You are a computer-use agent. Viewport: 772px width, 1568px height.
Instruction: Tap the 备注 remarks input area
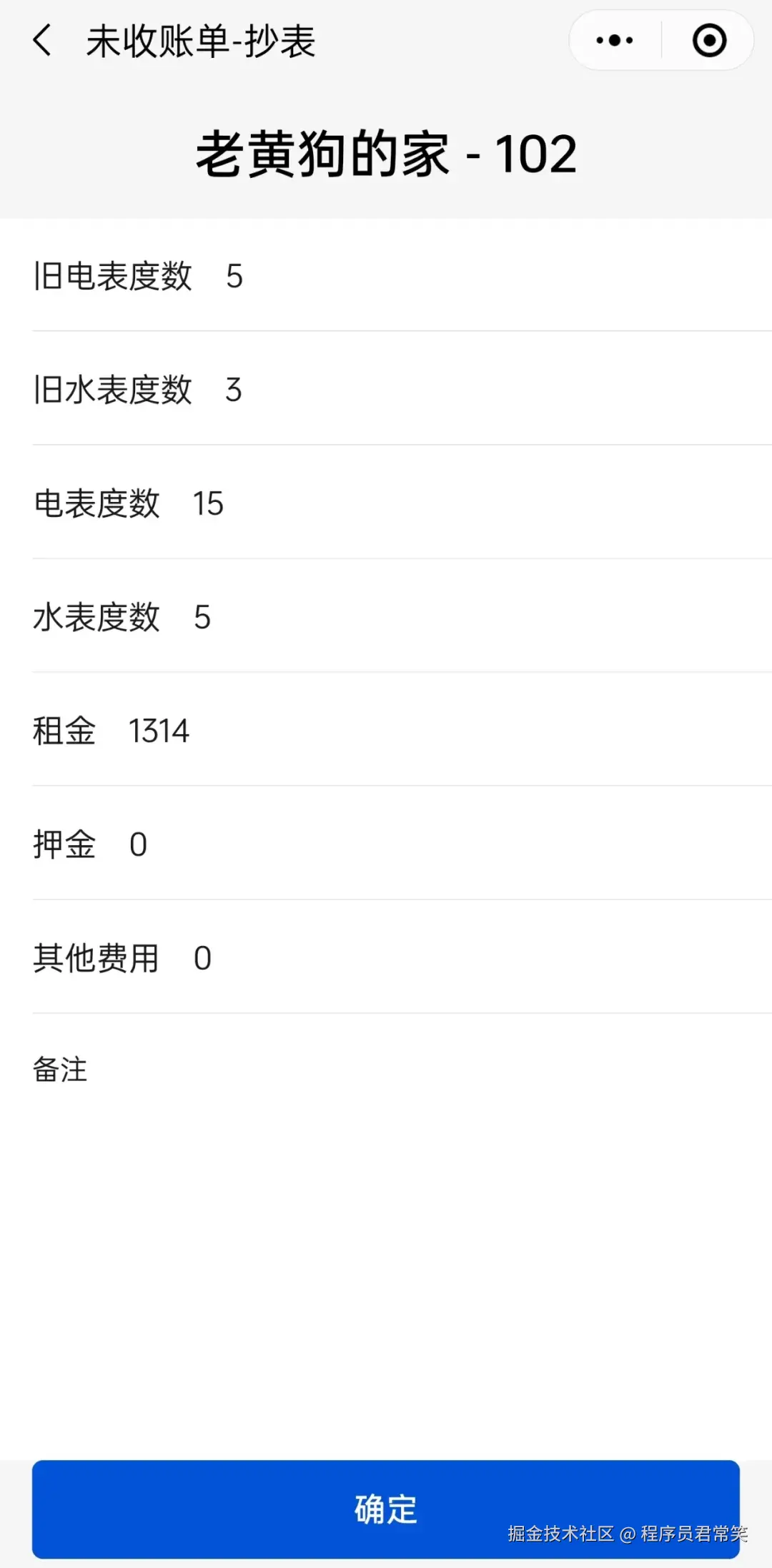click(x=286, y=1070)
